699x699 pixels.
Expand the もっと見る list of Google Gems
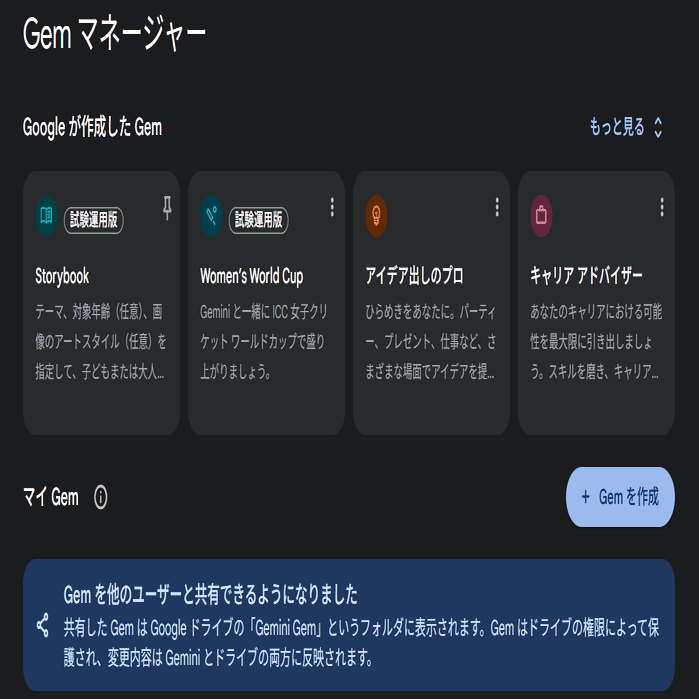point(626,128)
